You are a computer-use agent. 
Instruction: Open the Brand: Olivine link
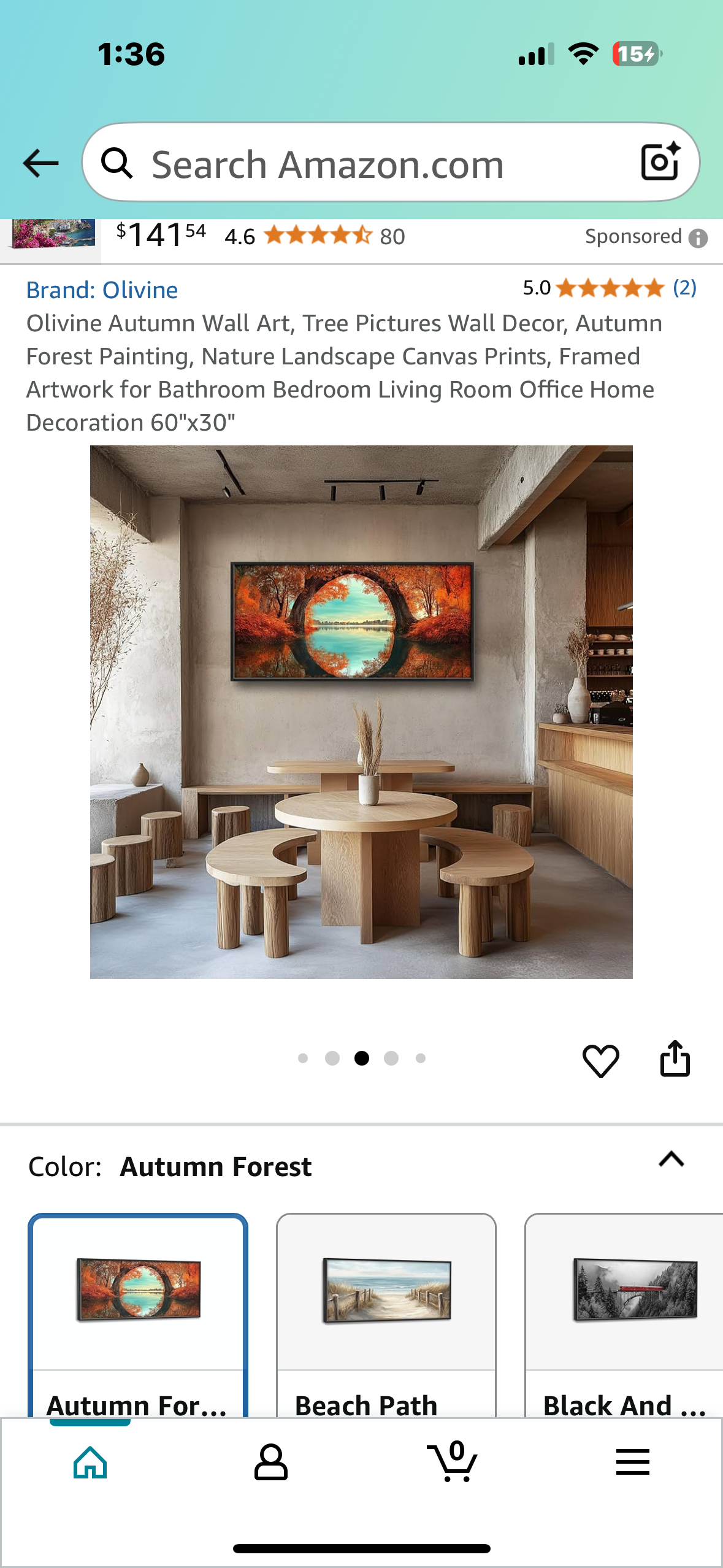(x=102, y=290)
